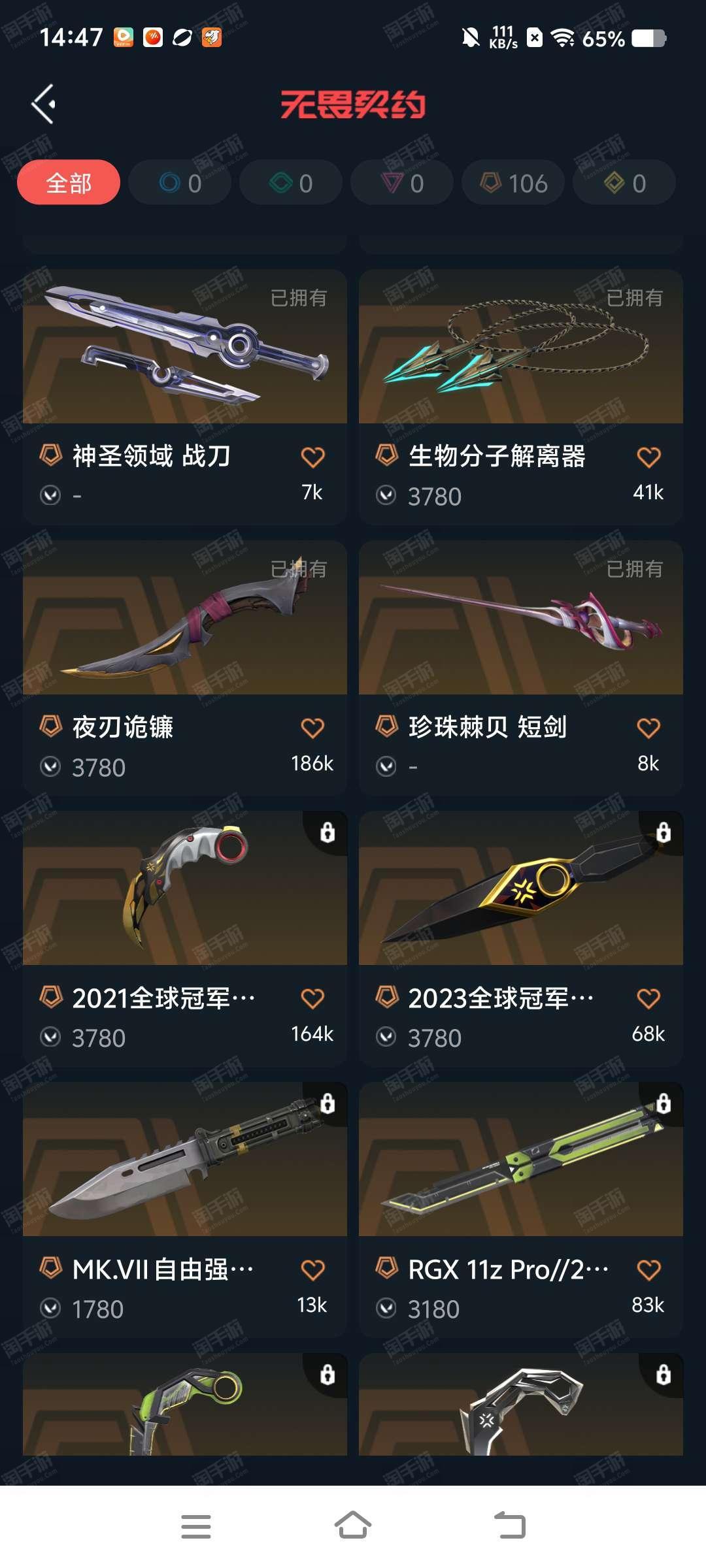
Task: Go back using the top-left arrow
Action: click(x=43, y=104)
